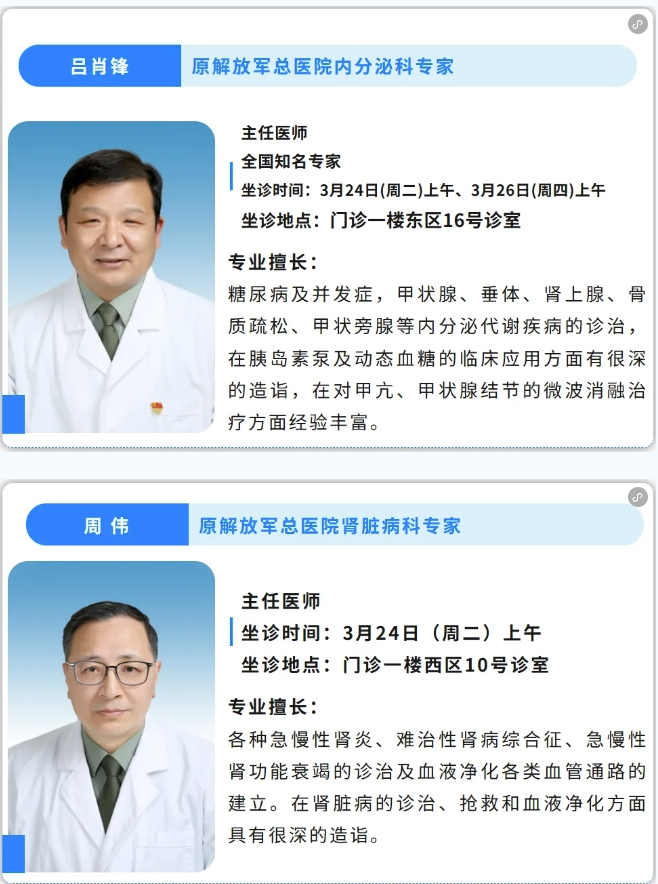Open the mini-program link on 周伟's card

(x=637, y=497)
